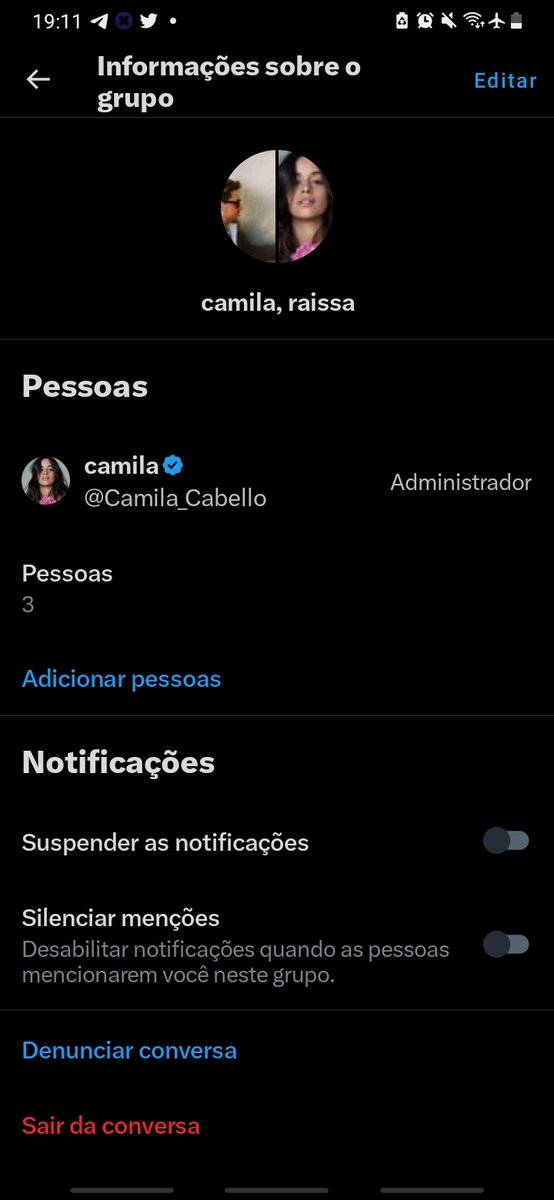Tap Denunciar conversa
The height and width of the screenshot is (1200, 554).
pyautogui.click(x=129, y=1051)
